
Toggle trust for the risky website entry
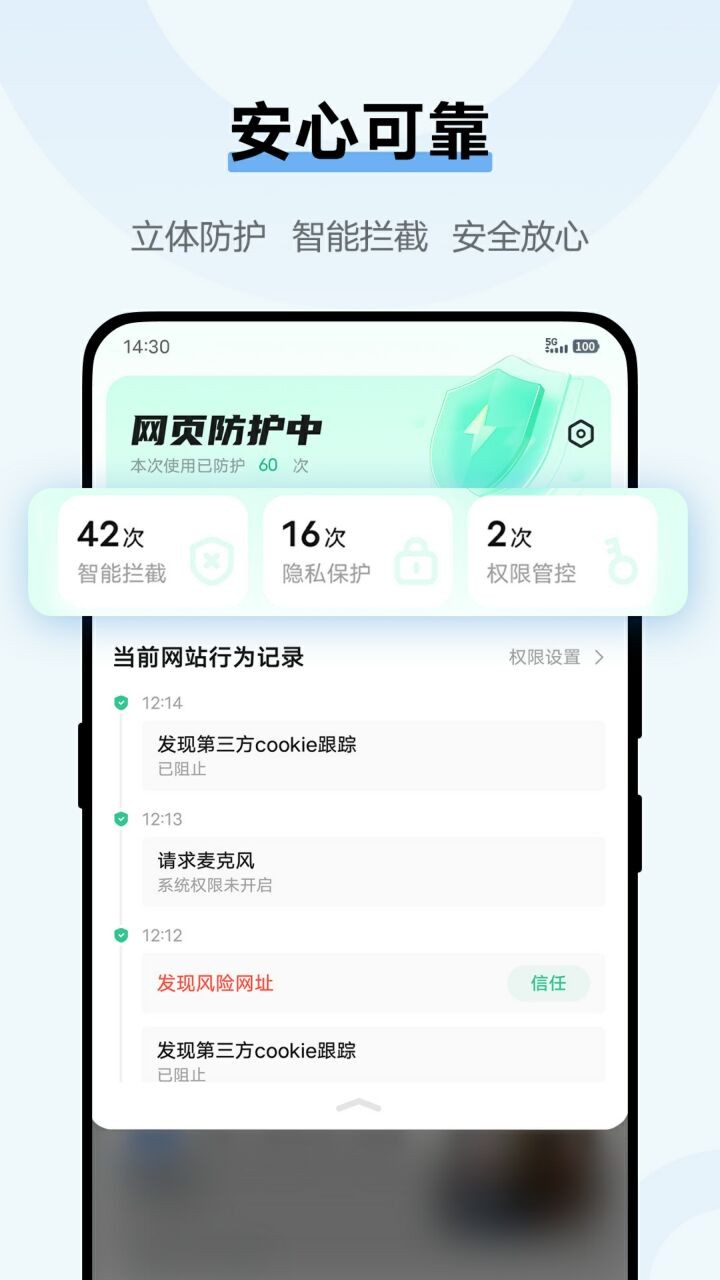click(x=548, y=984)
